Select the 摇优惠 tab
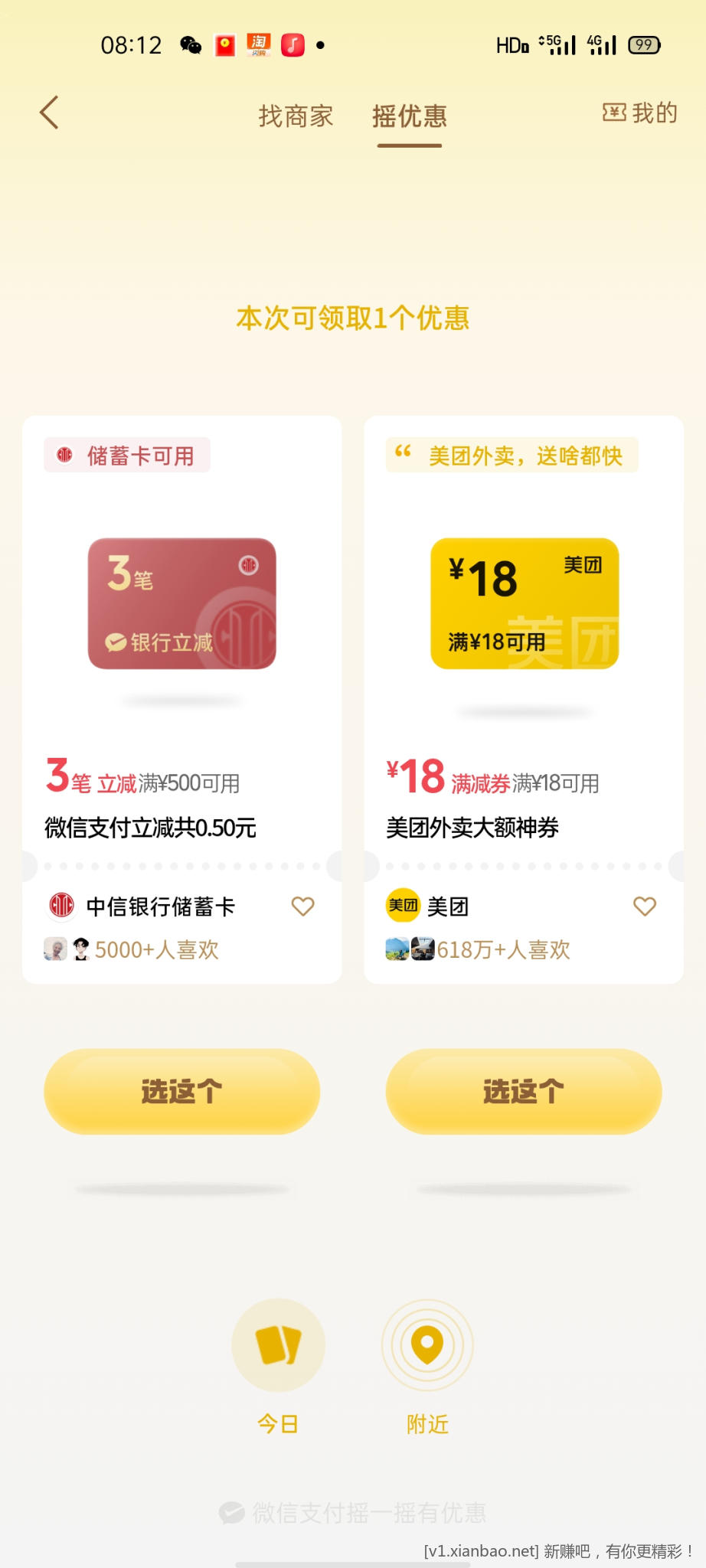Image resolution: width=706 pixels, height=1568 pixels. [409, 116]
